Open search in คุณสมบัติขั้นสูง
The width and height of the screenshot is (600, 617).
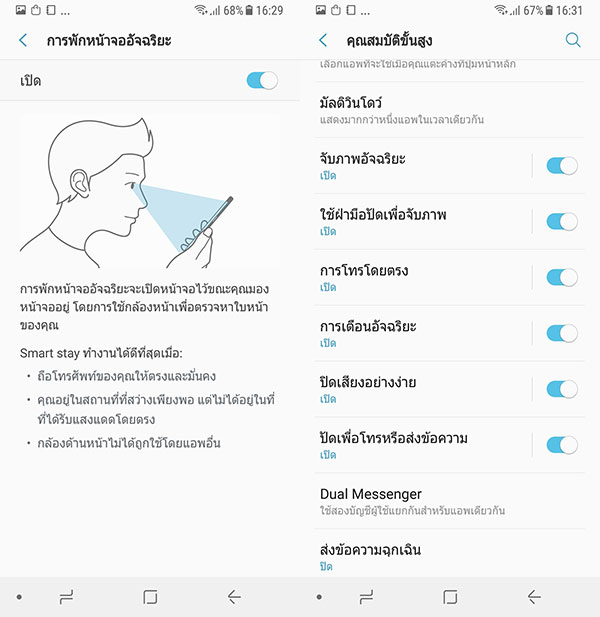point(572,41)
